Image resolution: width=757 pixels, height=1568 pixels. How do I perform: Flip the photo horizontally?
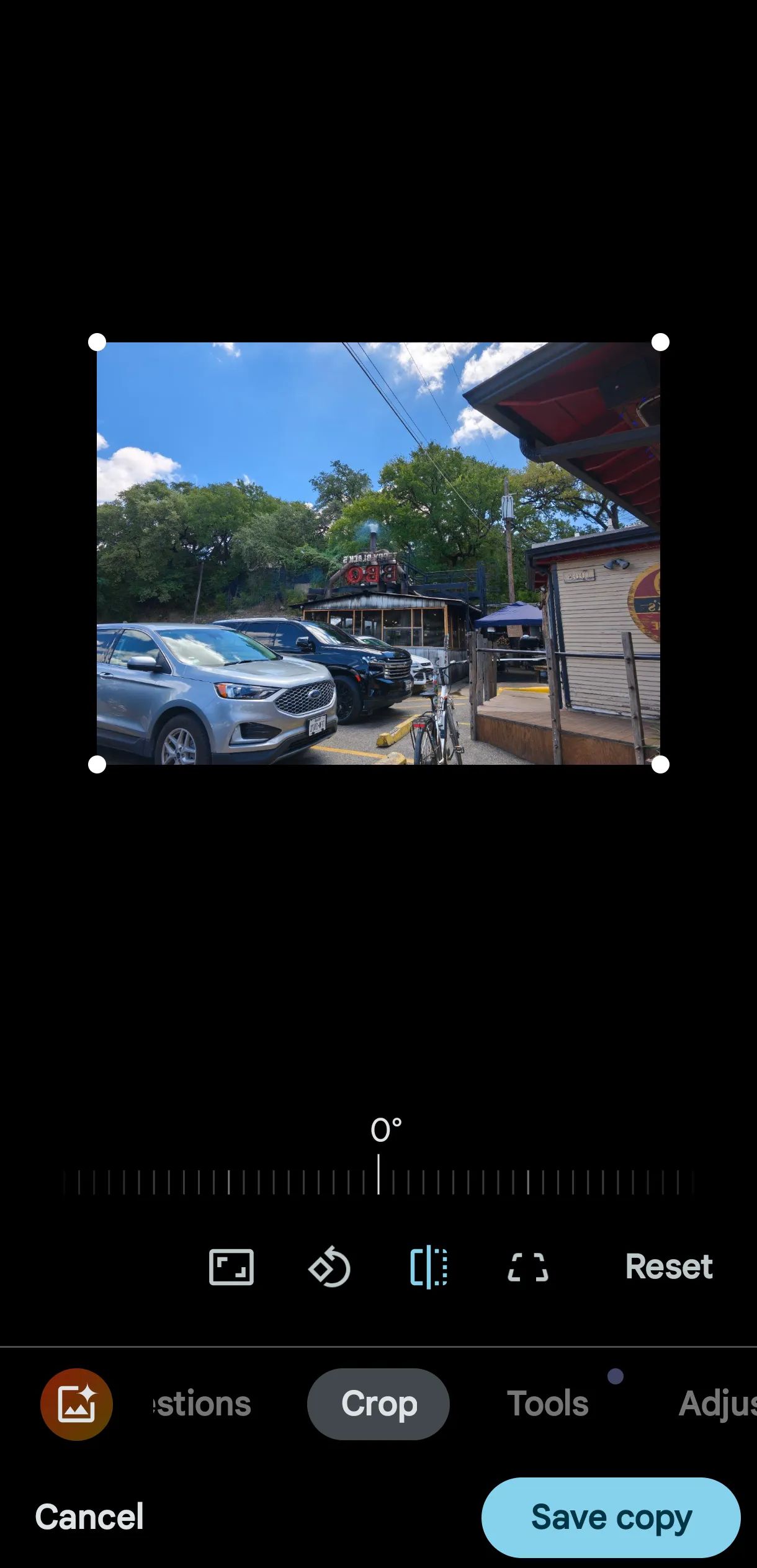(429, 1267)
